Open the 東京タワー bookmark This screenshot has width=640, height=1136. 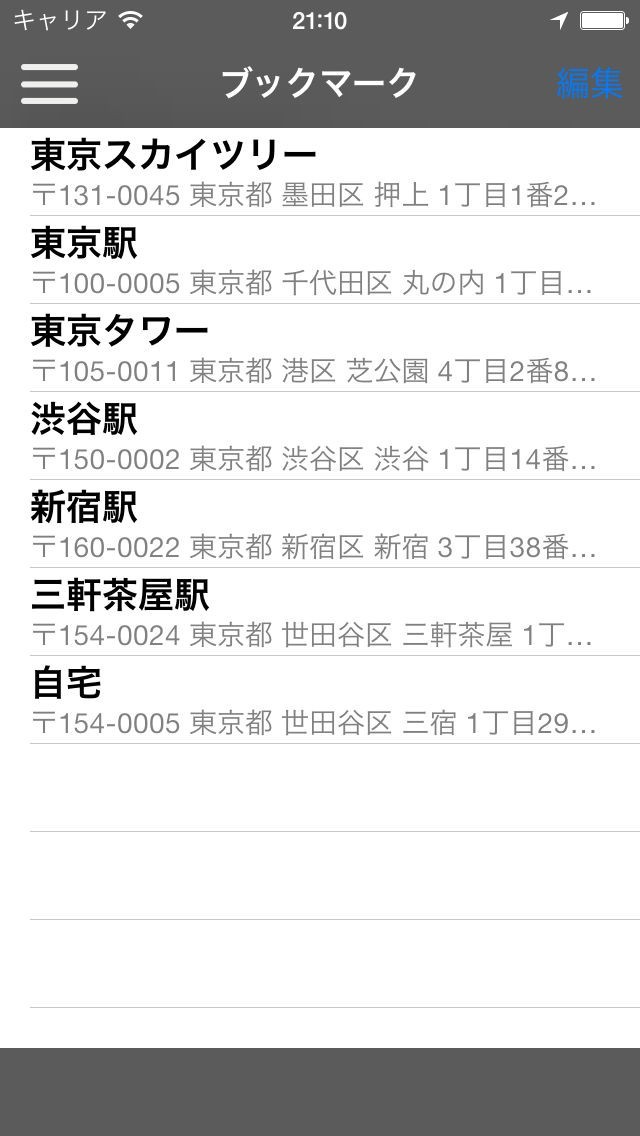pyautogui.click(x=320, y=348)
